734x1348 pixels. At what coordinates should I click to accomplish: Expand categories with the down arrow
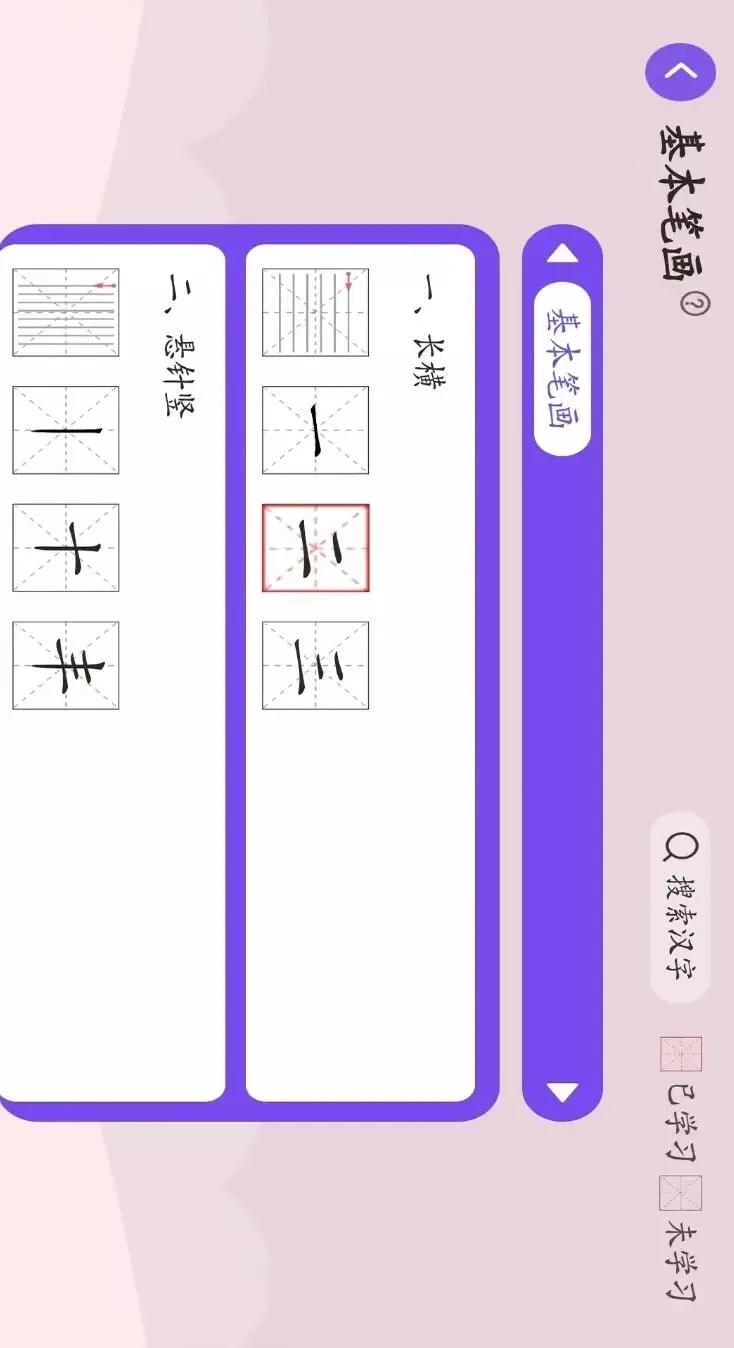pos(562,1092)
